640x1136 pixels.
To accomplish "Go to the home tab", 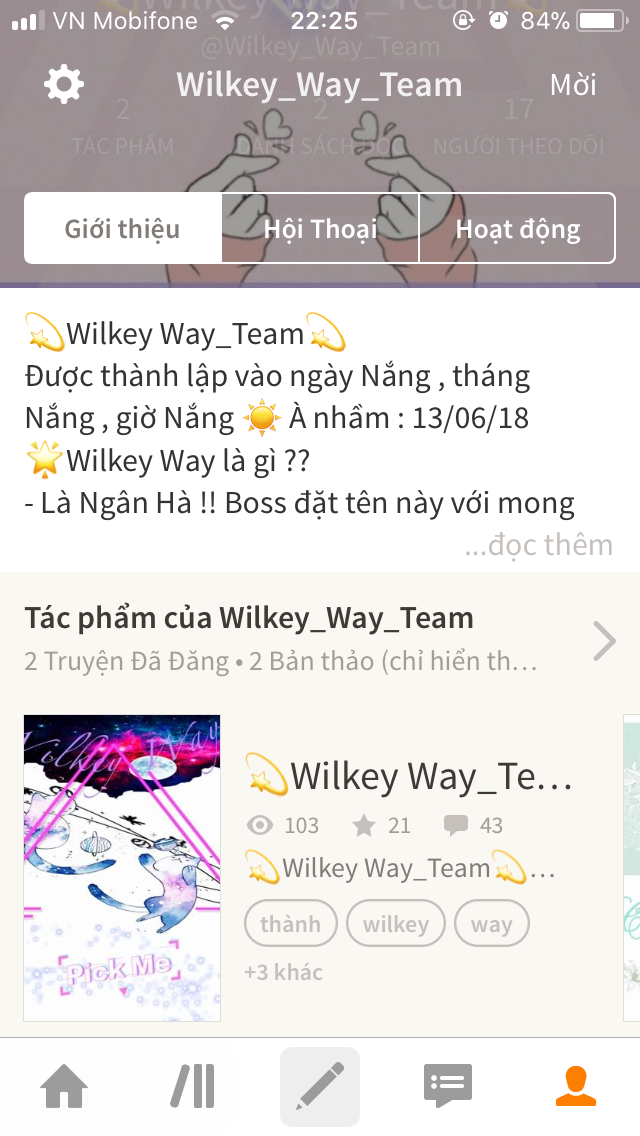I will click(64, 1087).
